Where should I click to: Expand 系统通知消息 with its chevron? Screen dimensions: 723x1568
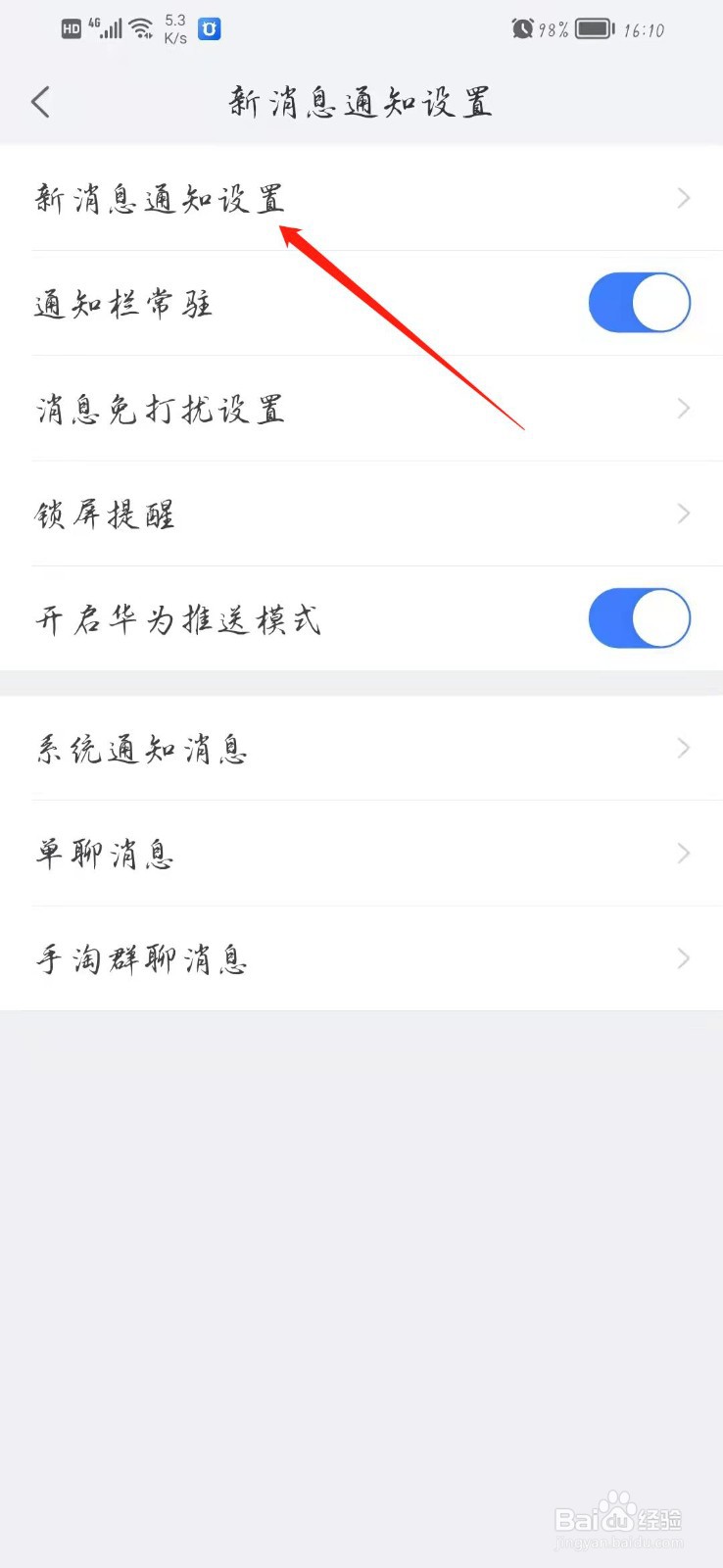pos(683,748)
